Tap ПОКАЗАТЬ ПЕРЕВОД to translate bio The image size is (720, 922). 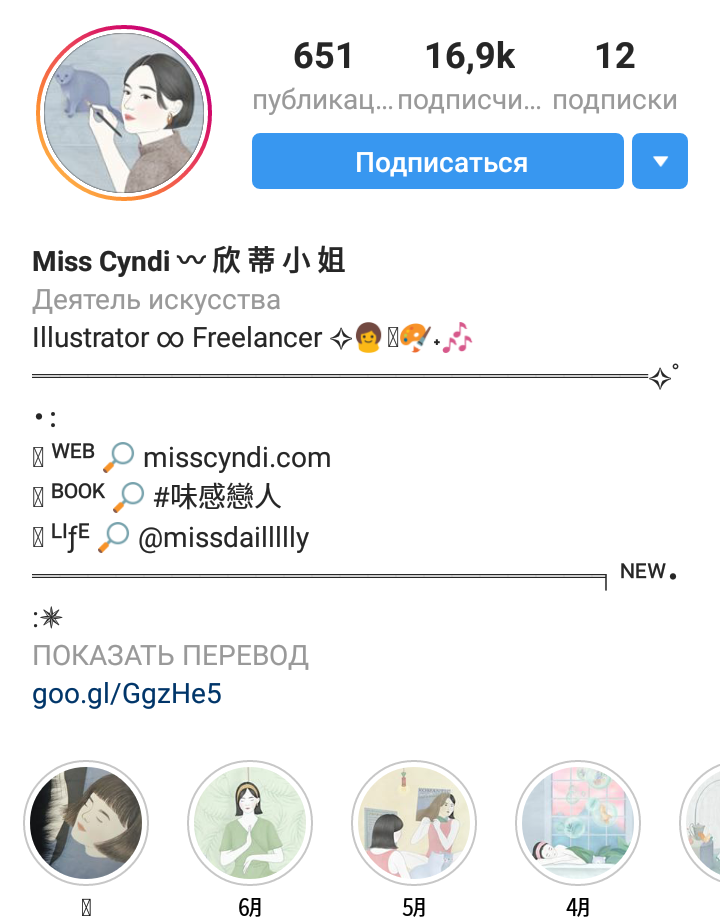click(171, 656)
